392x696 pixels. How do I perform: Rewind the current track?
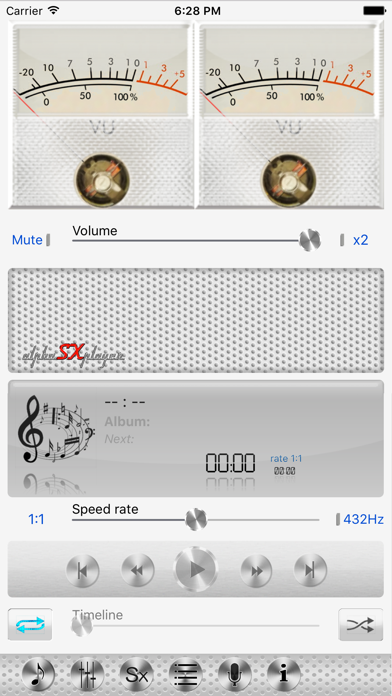point(138,570)
